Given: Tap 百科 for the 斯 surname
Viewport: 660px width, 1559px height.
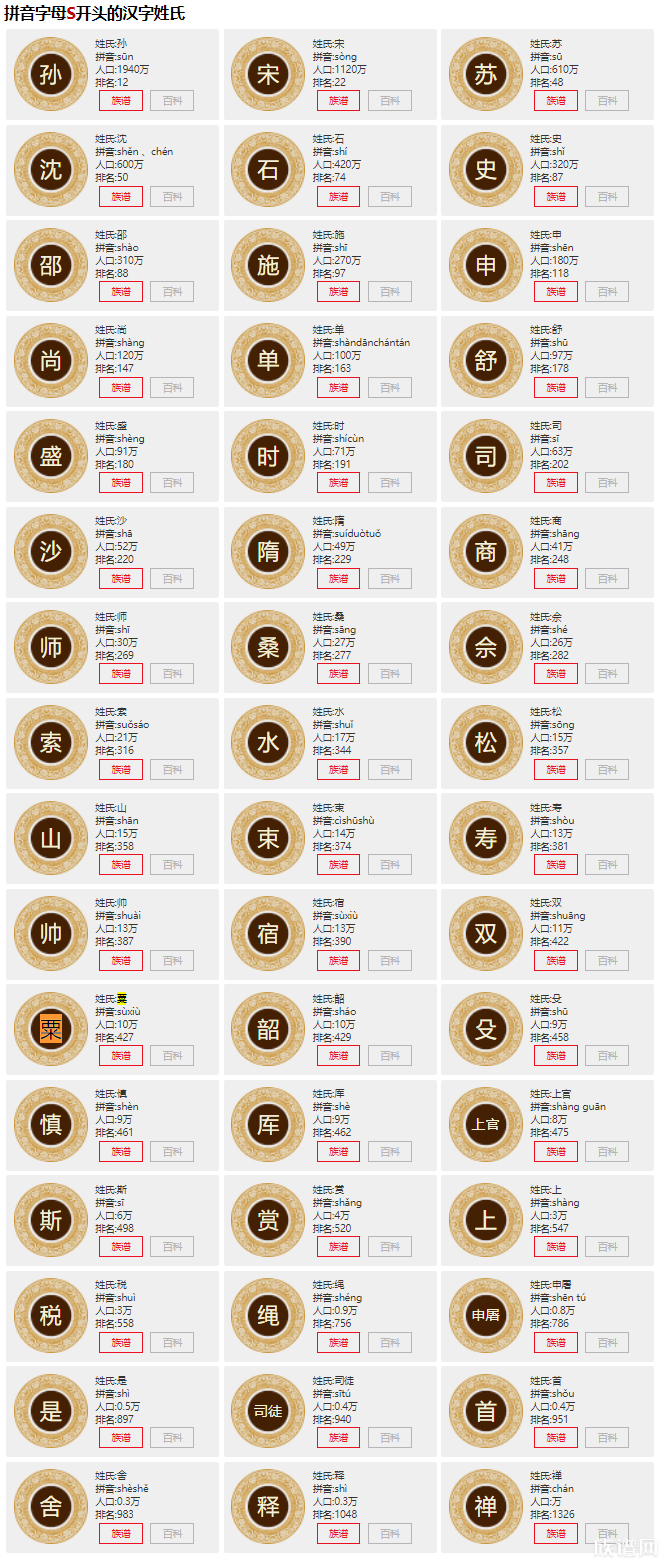Looking at the screenshot, I should click(x=172, y=1247).
